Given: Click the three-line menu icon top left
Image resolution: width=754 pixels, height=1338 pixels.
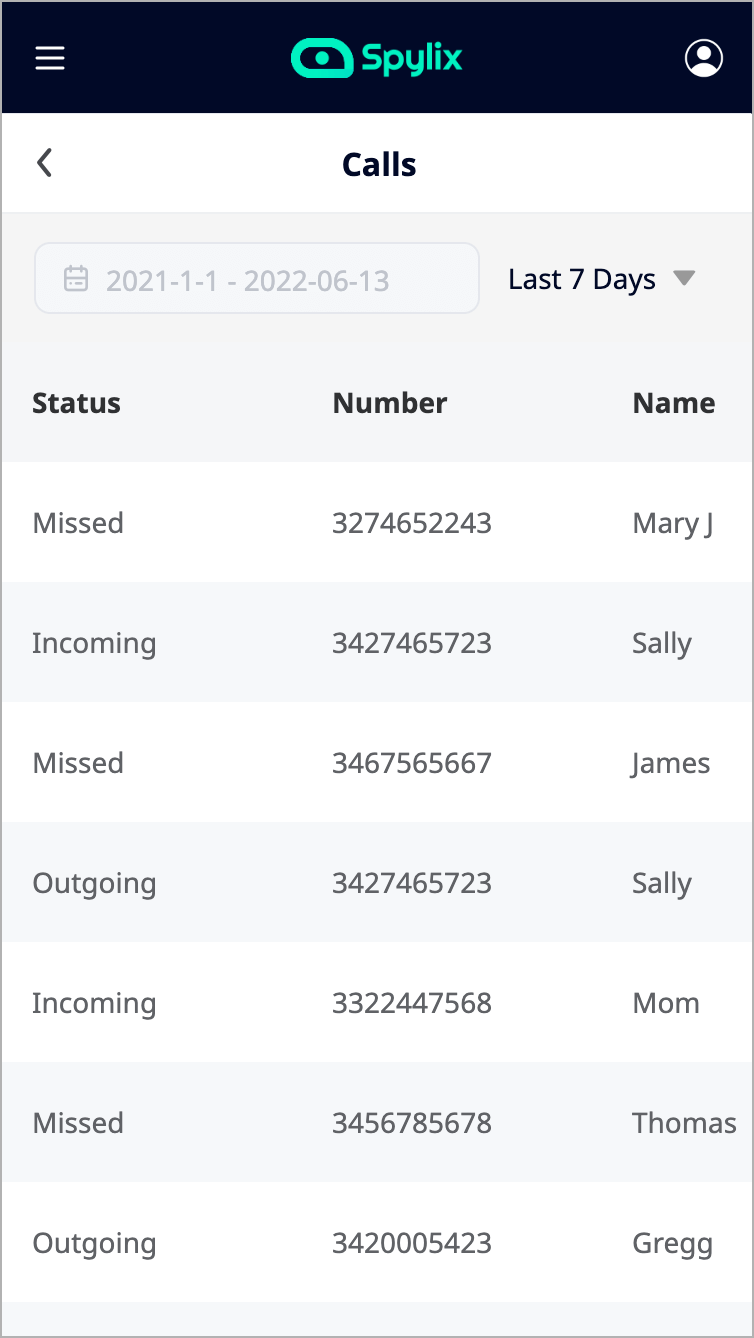Looking at the screenshot, I should (50, 58).
